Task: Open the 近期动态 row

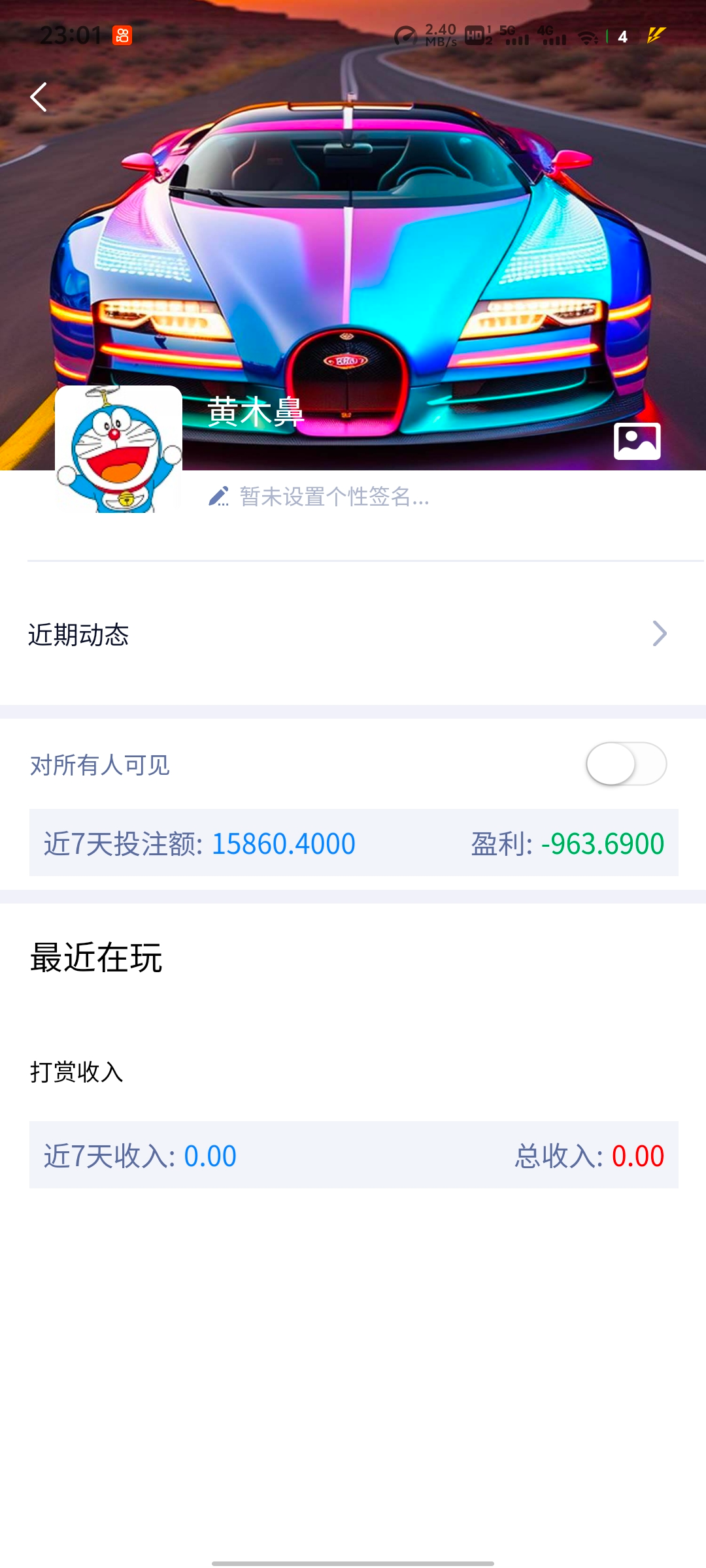Action: (x=353, y=634)
